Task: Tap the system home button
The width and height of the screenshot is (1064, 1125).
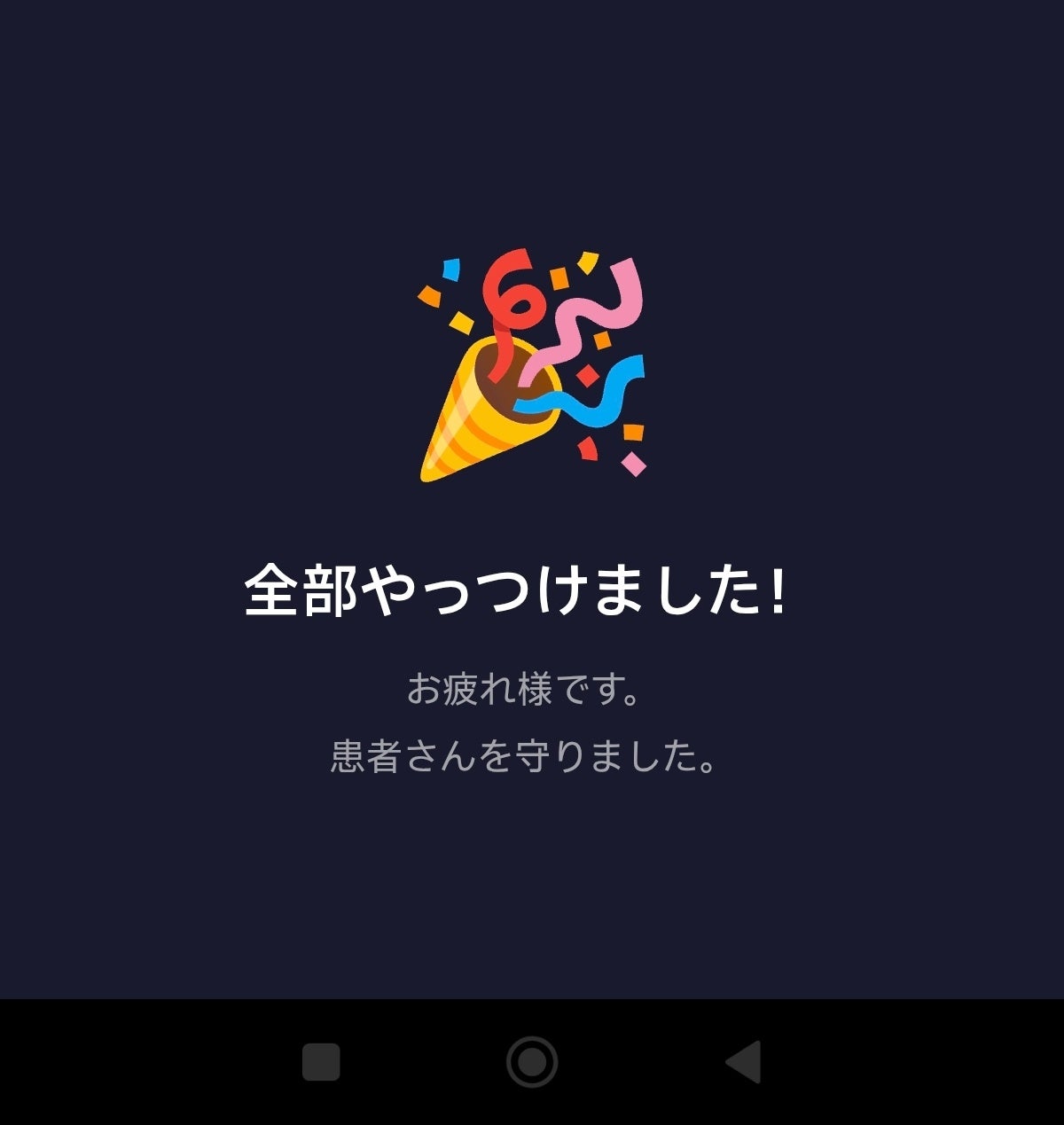Action: 532,1061
